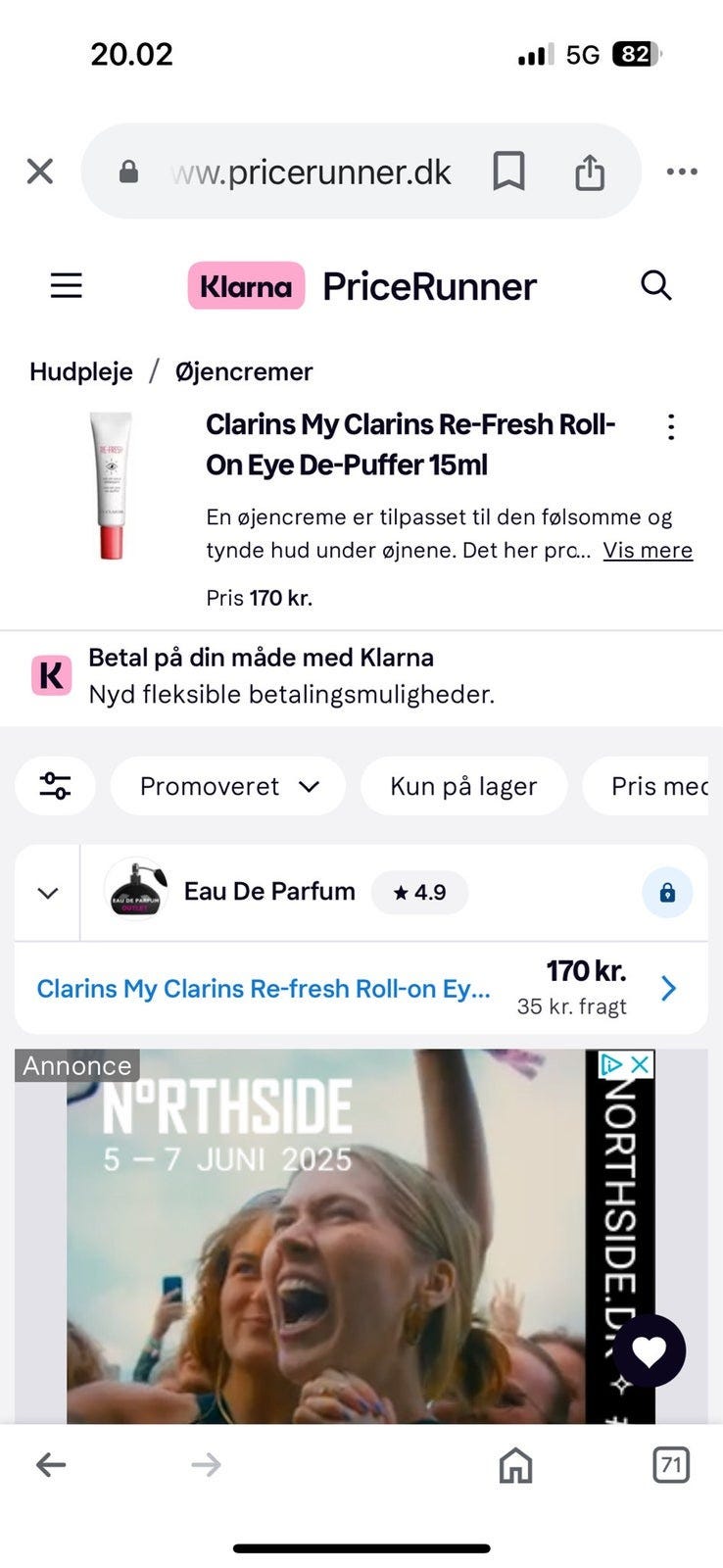Image resolution: width=723 pixels, height=1568 pixels.
Task: Go to the Hudpleje category
Action: point(81,371)
